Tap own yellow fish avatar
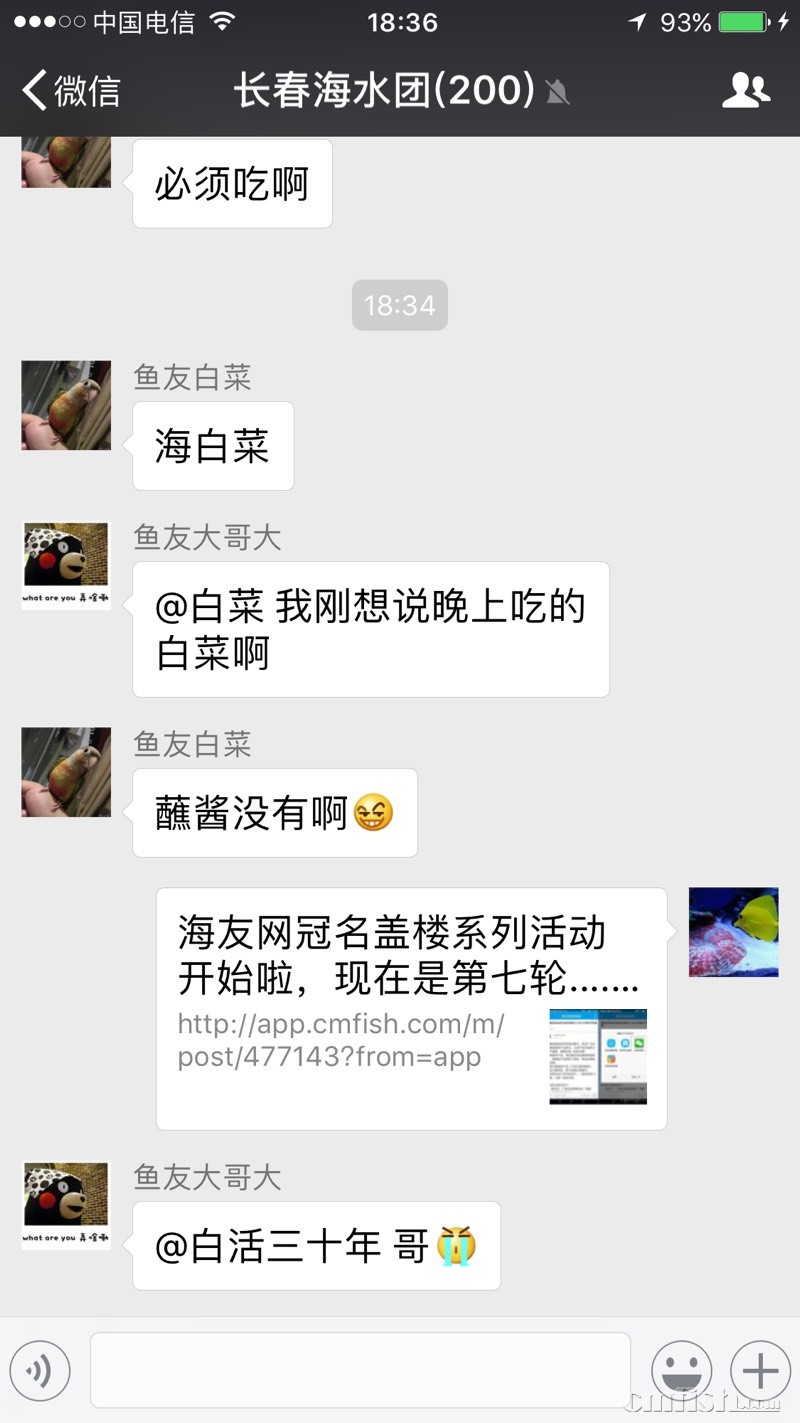The width and height of the screenshot is (800, 1423). (734, 932)
